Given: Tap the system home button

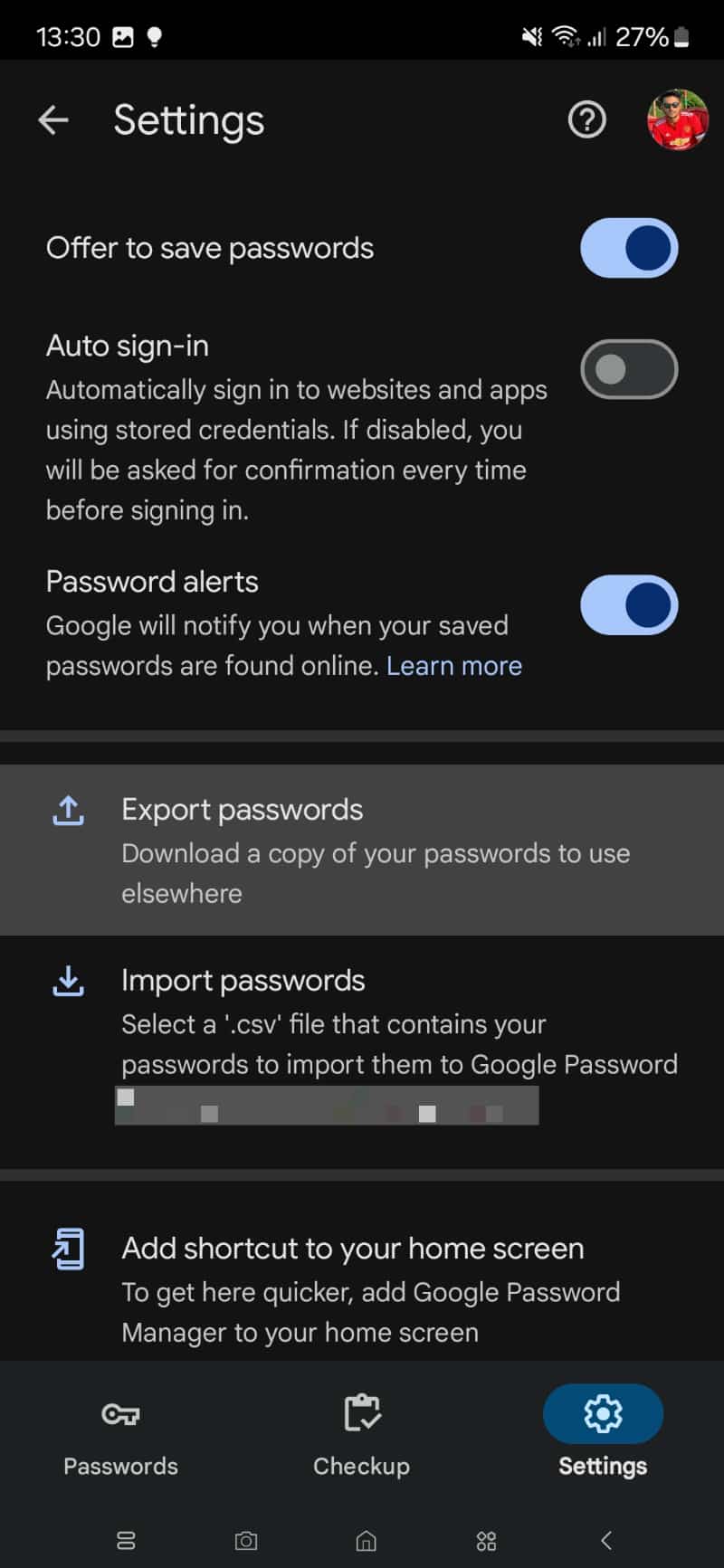Looking at the screenshot, I should coord(366,1540).
